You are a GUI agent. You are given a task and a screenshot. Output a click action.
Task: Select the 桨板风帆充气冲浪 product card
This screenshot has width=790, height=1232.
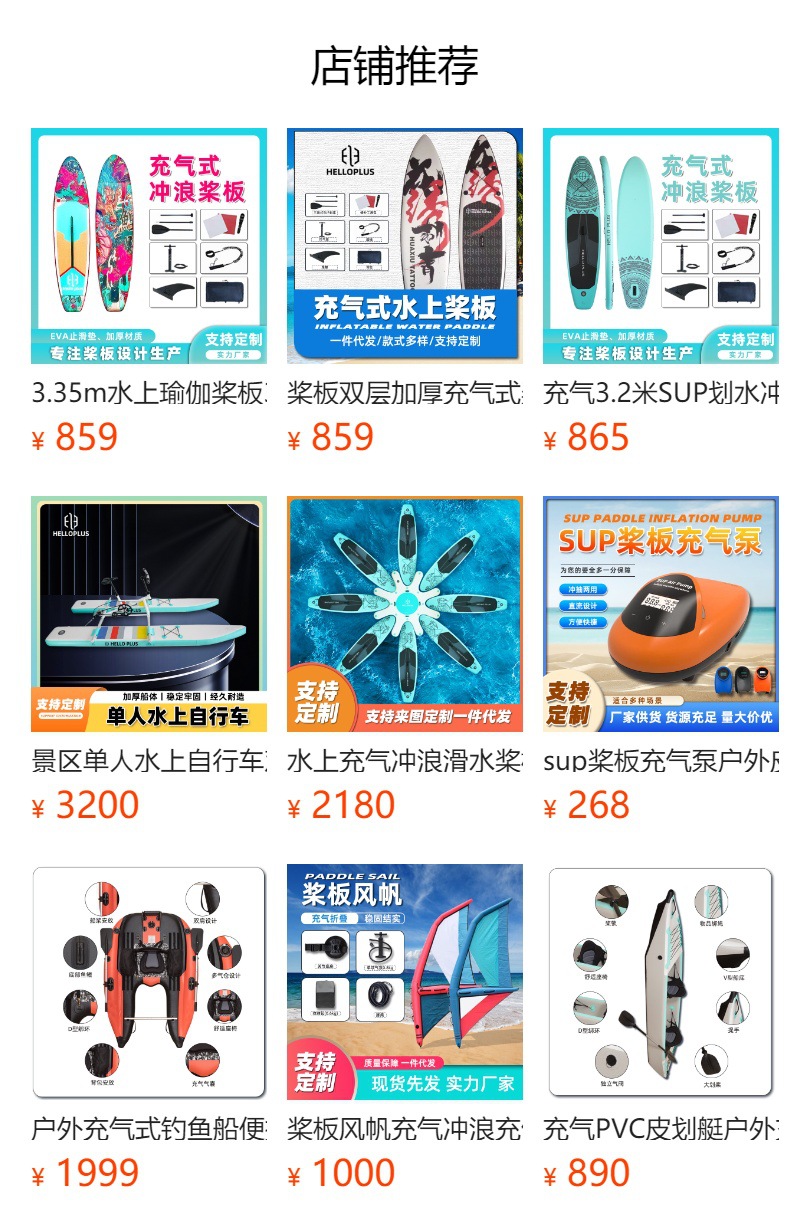[x=405, y=982]
